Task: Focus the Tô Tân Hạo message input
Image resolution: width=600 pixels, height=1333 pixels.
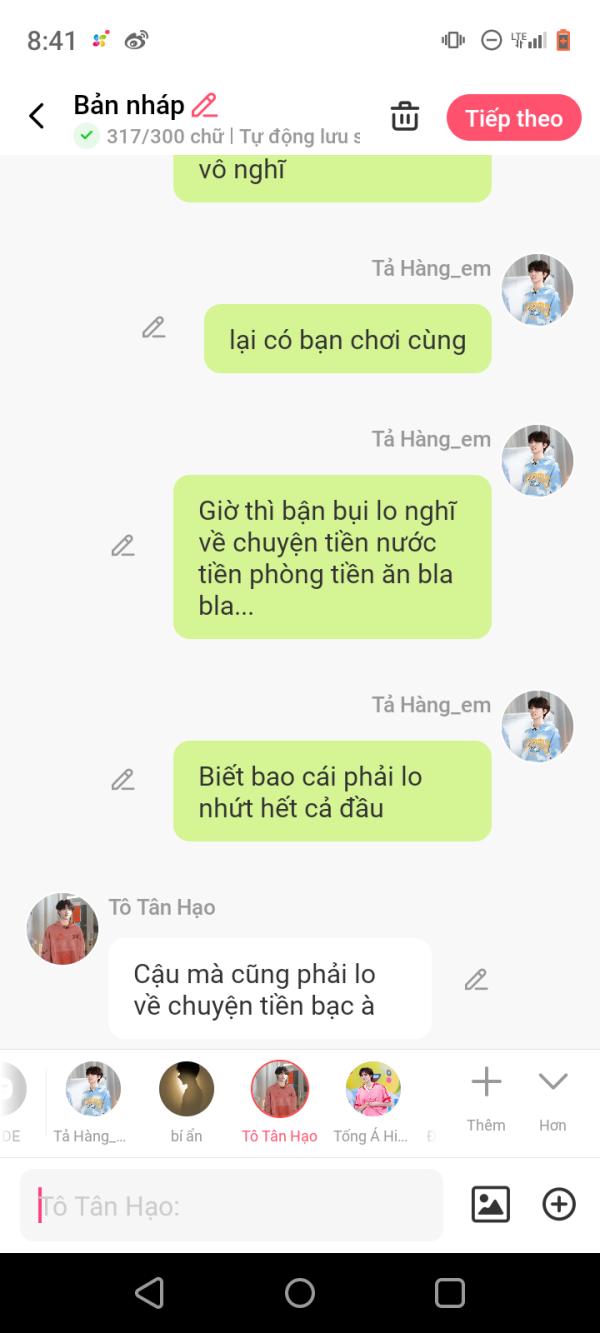Action: pyautogui.click(x=231, y=1206)
